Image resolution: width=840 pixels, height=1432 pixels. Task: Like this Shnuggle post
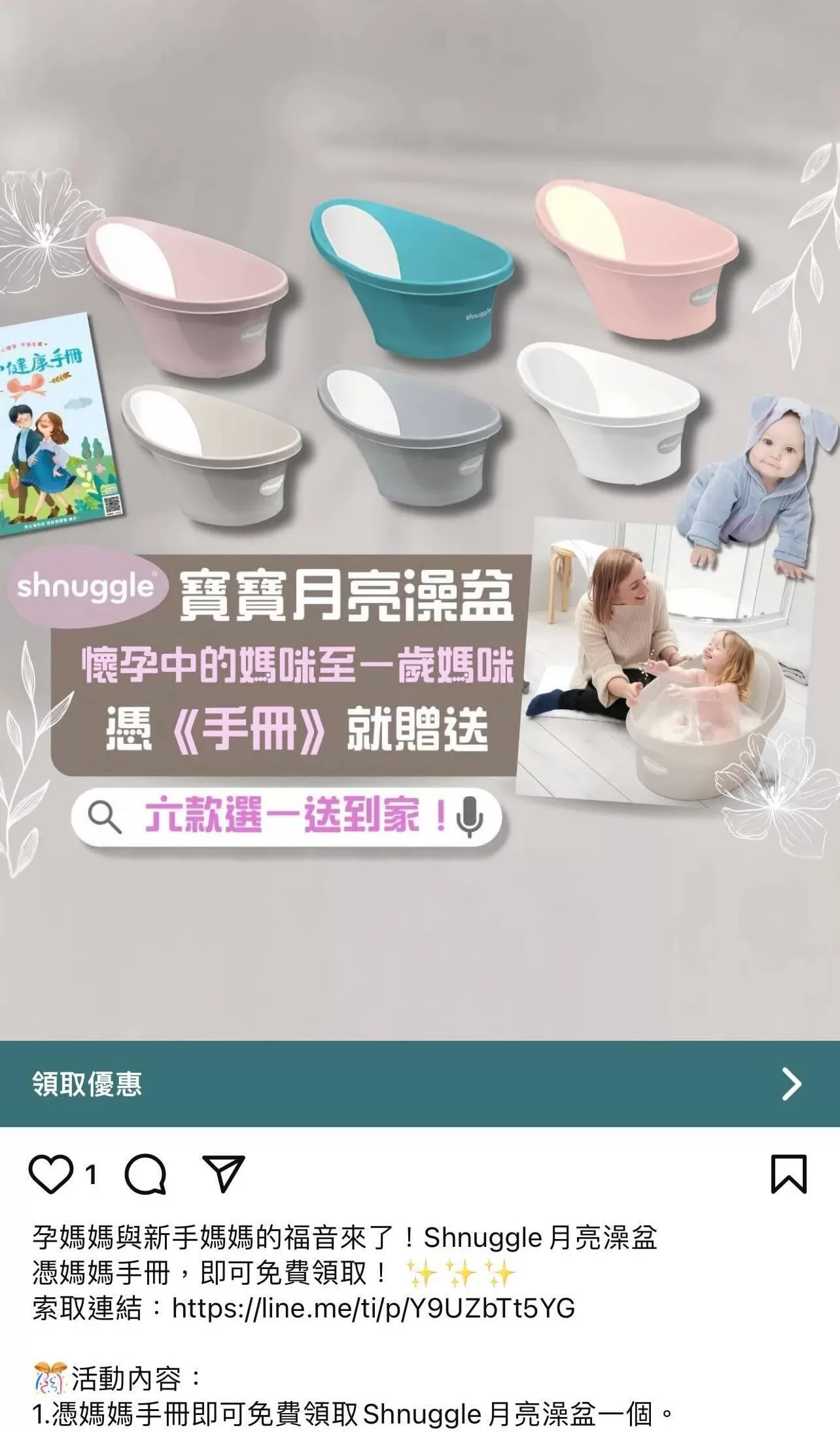51,1174
